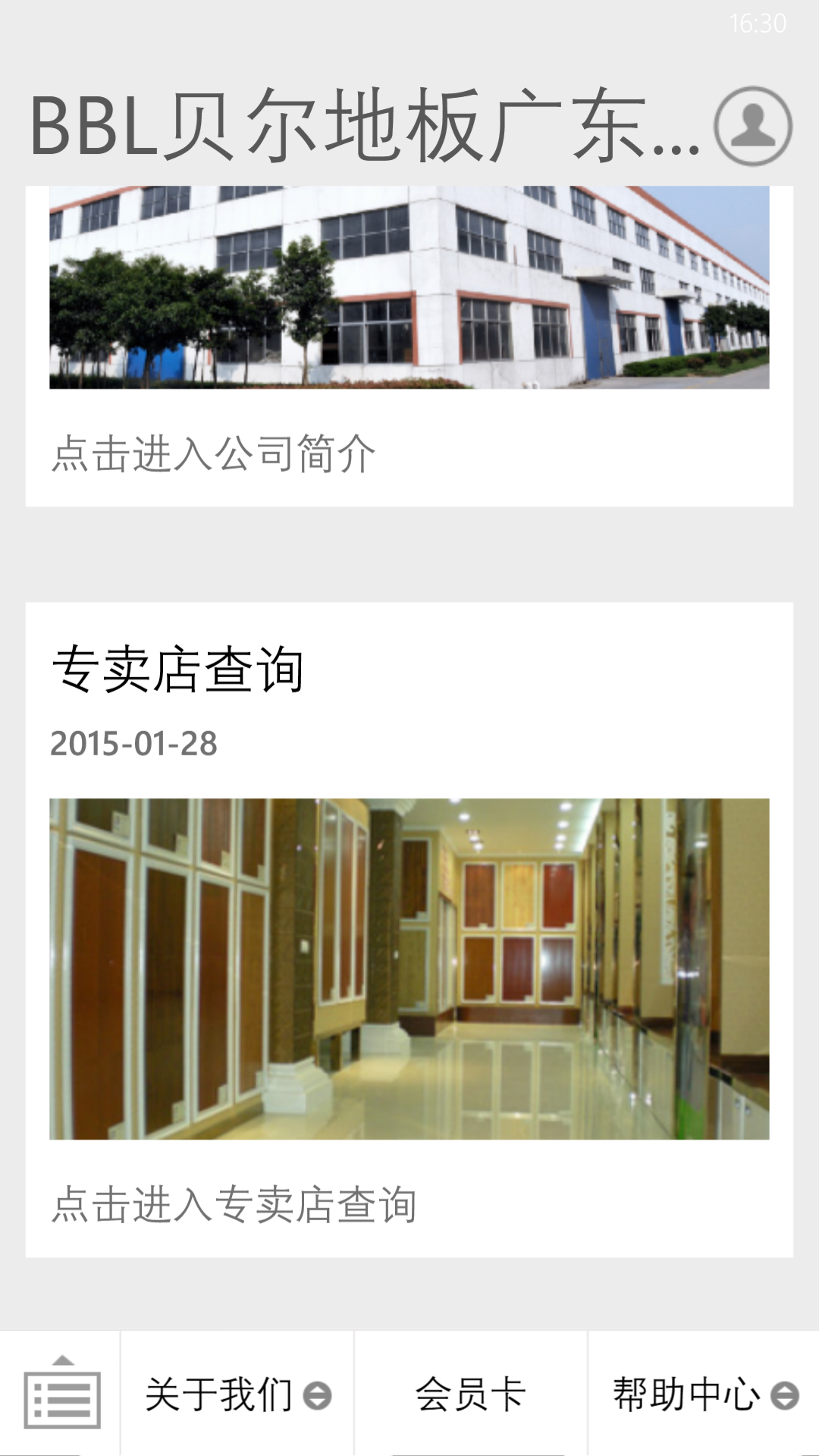819x1456 pixels.
Task: Expand the 帮助中心 menu
Action: pos(704,1394)
